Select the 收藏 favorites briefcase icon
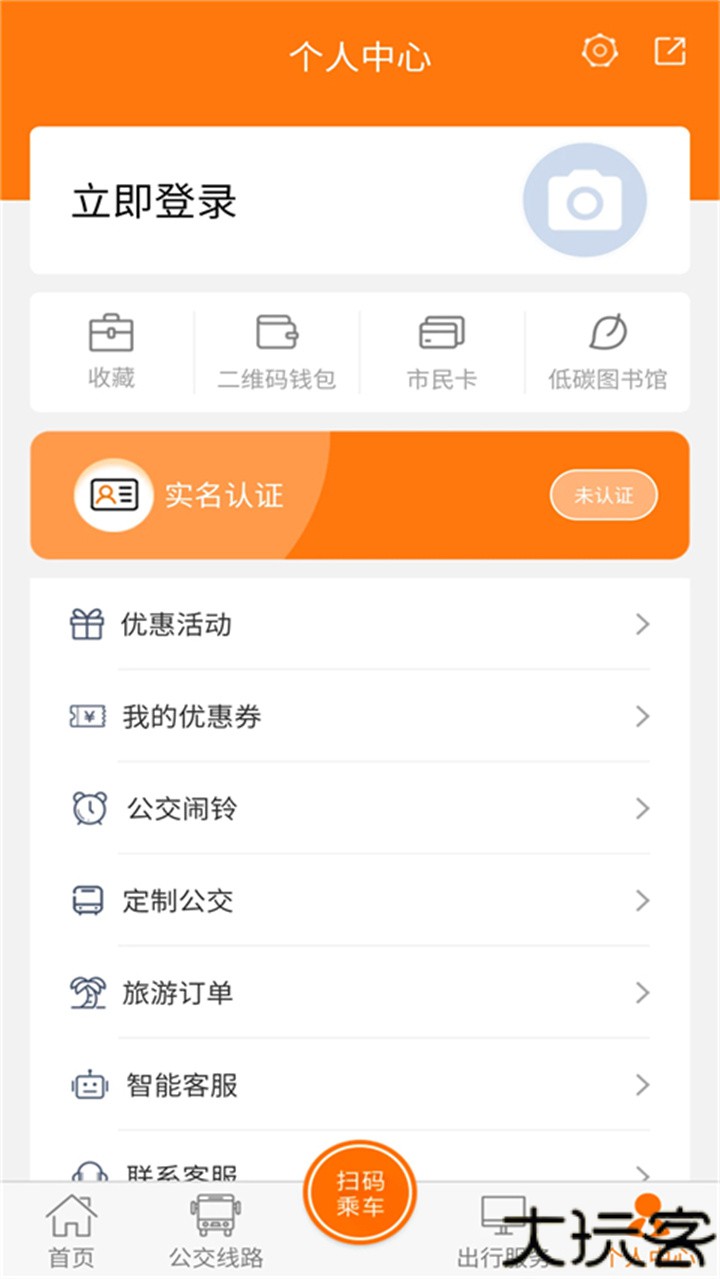Image resolution: width=720 pixels, height=1279 pixels. tap(110, 330)
